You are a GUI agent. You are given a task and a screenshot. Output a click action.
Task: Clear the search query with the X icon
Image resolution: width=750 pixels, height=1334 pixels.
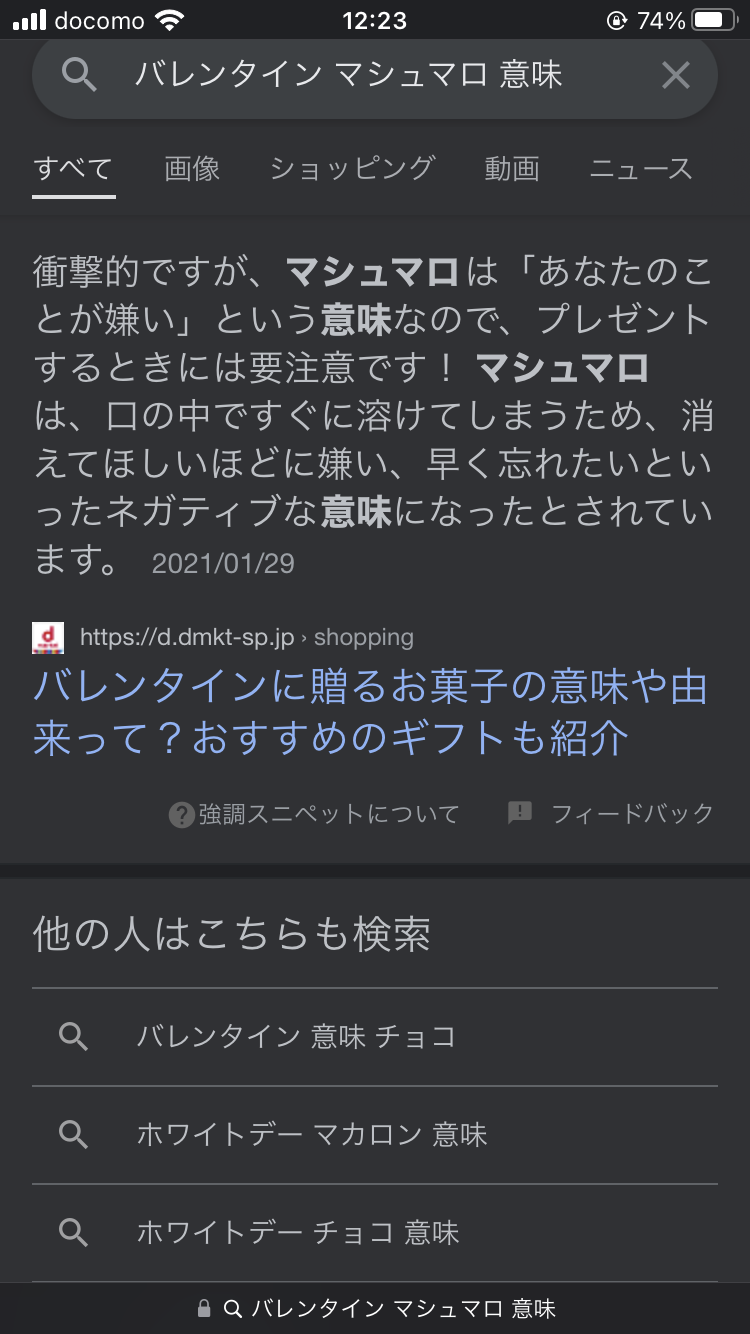(x=676, y=75)
